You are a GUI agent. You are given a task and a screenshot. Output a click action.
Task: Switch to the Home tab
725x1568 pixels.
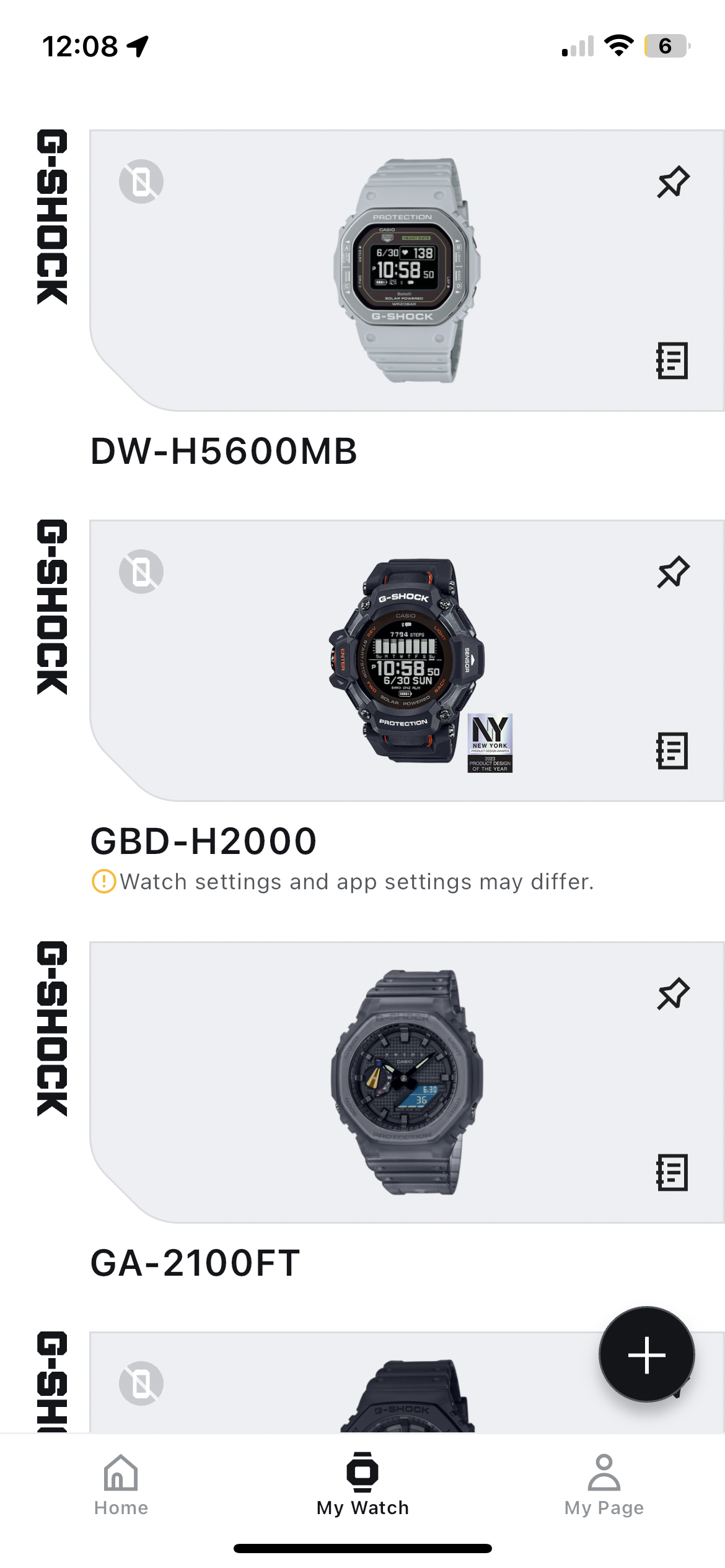pyautogui.click(x=121, y=1484)
